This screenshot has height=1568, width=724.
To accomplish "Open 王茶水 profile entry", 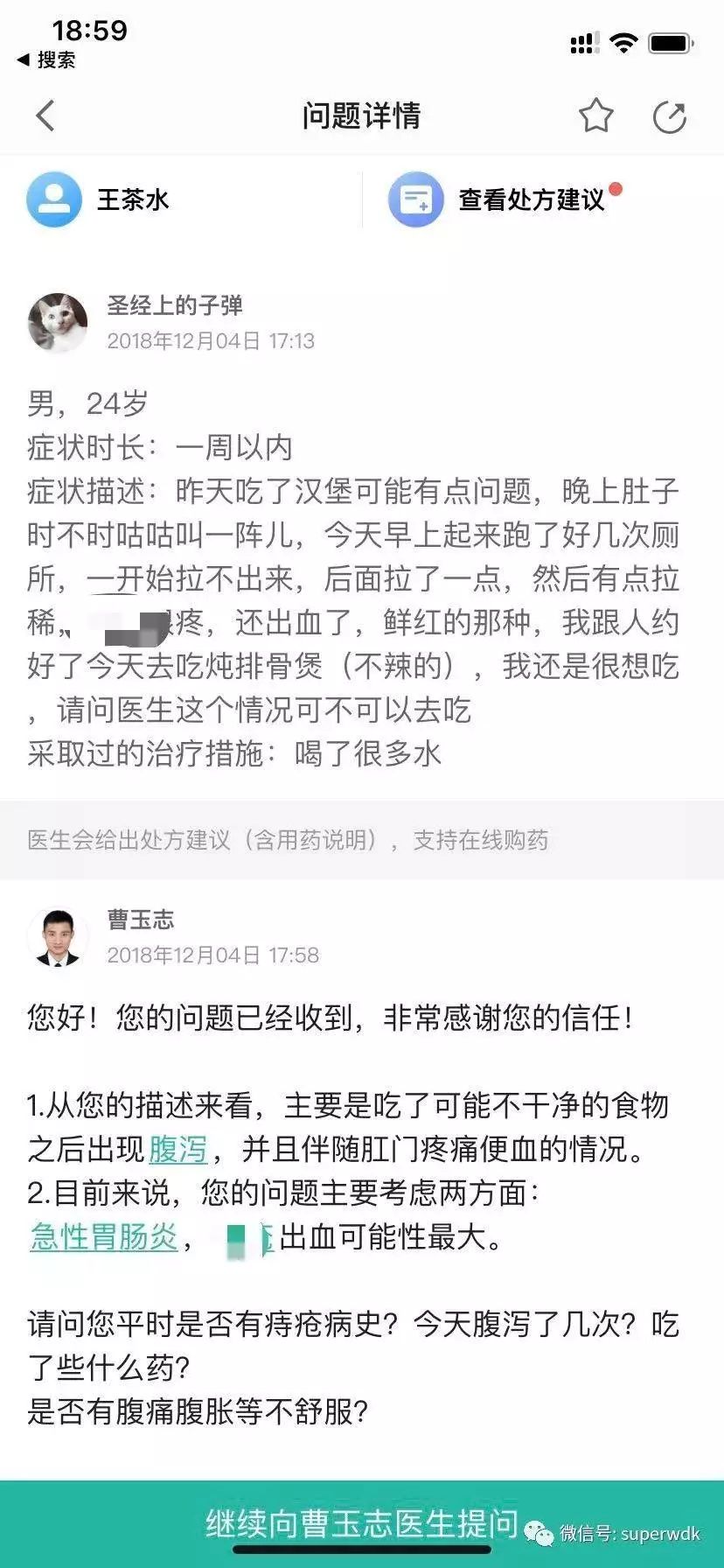I will [x=98, y=199].
